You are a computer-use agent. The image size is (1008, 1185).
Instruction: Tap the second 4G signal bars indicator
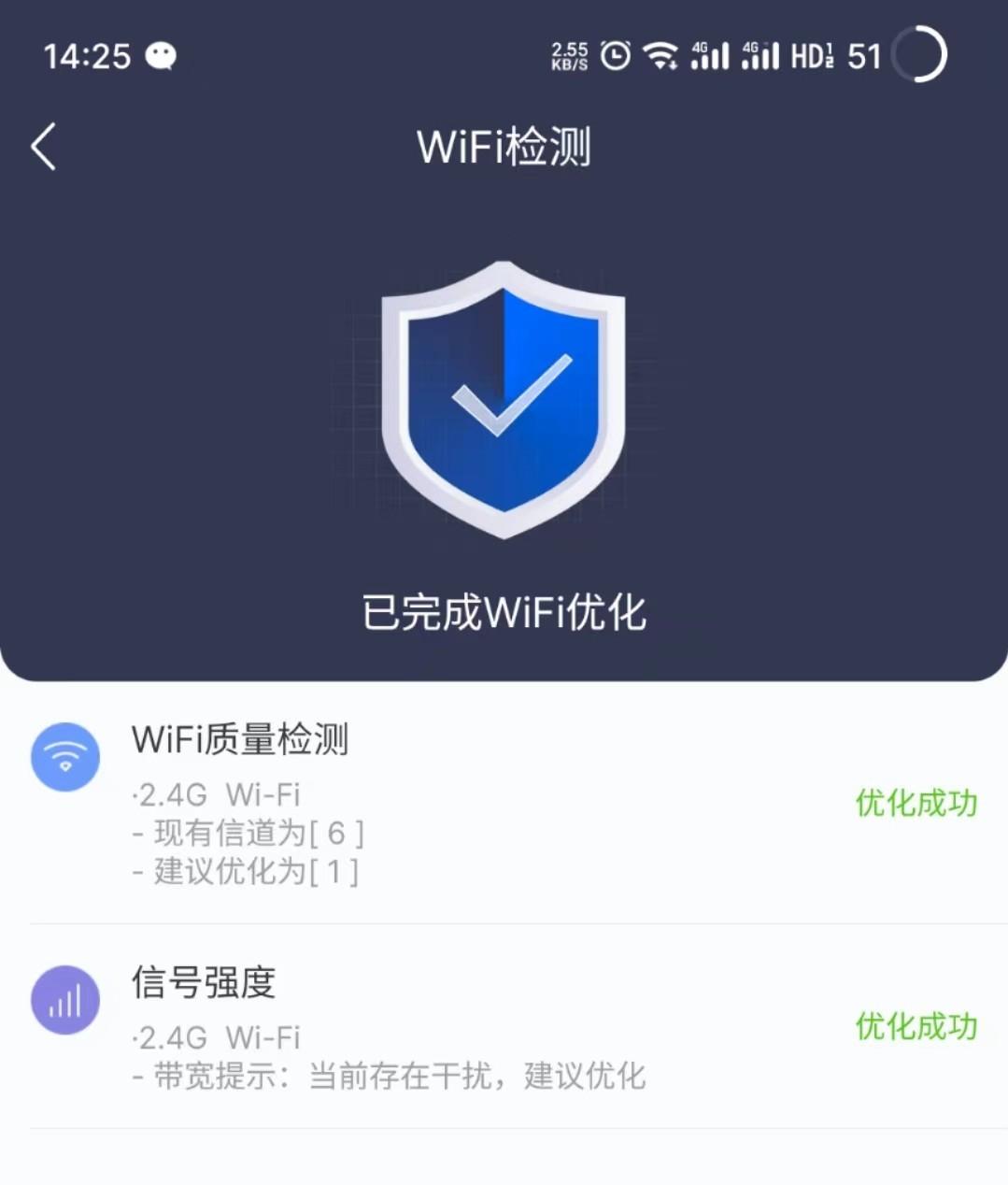(x=764, y=56)
